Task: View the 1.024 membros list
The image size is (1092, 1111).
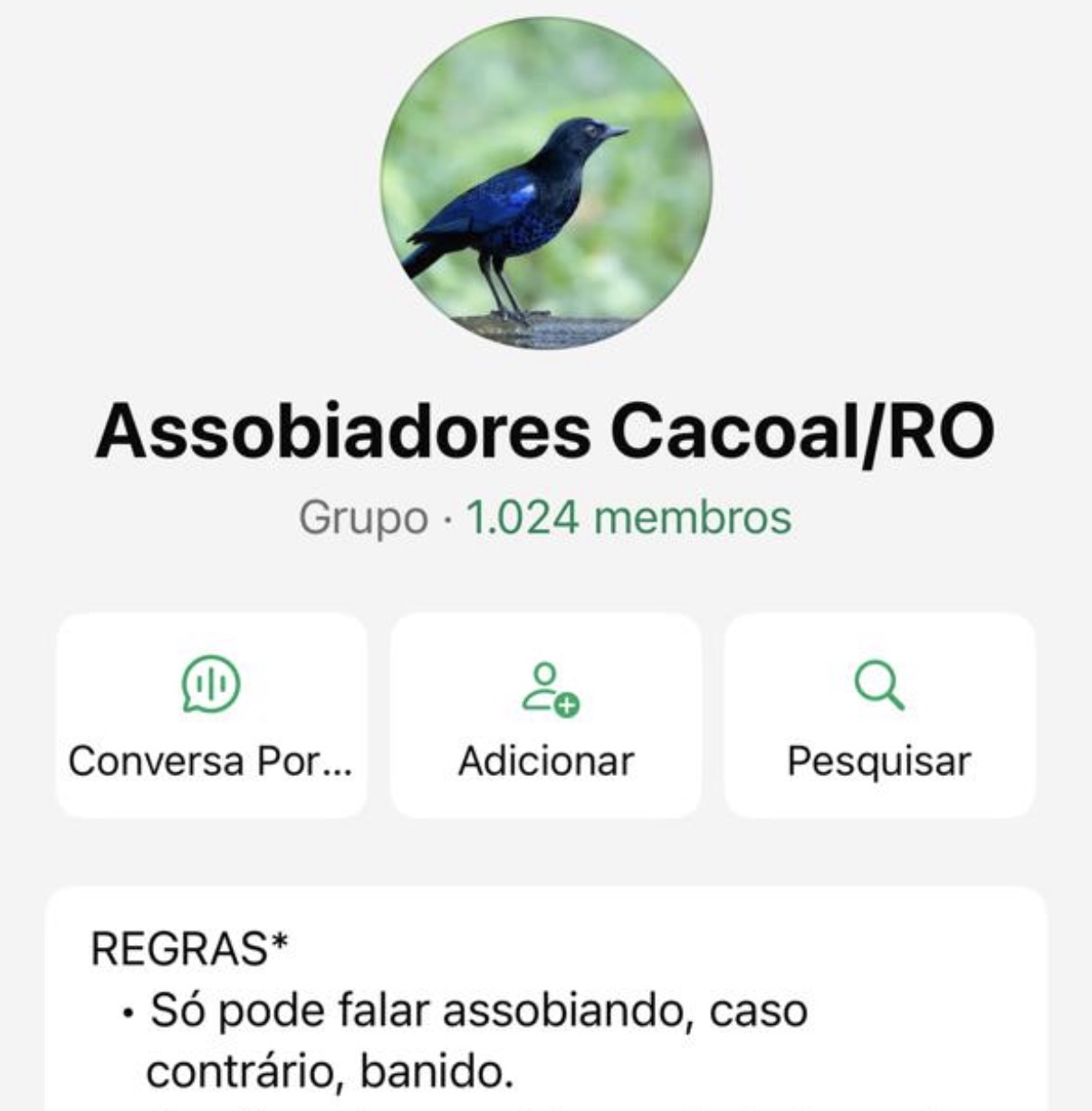Action: pyautogui.click(x=628, y=518)
